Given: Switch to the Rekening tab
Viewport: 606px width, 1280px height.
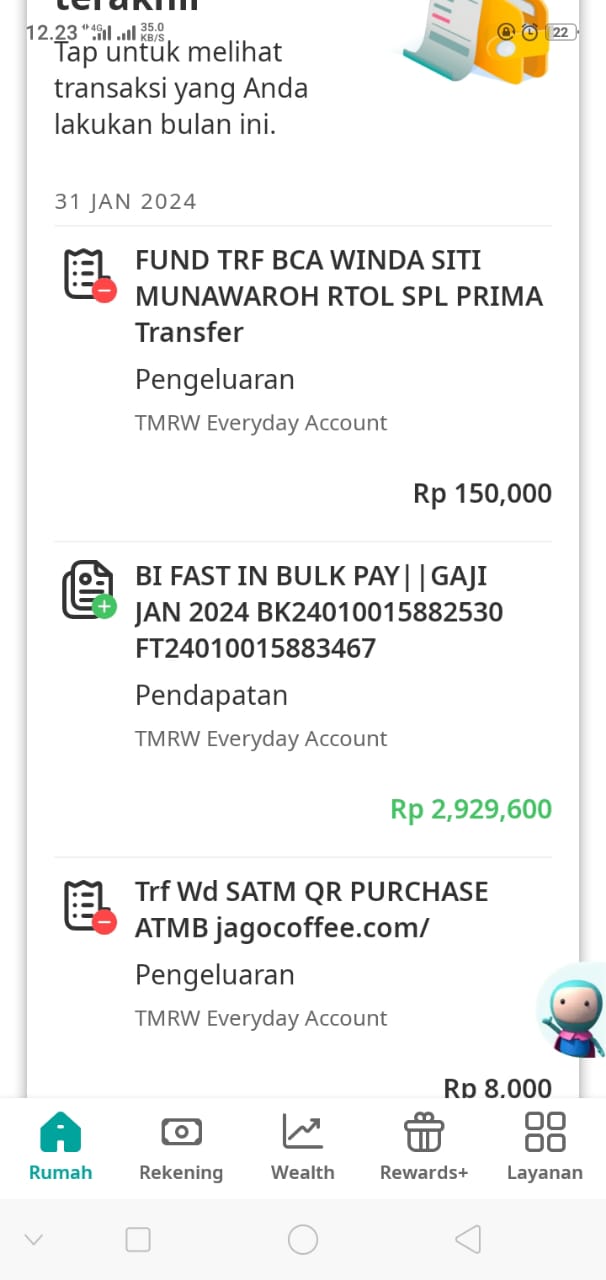Looking at the screenshot, I should pos(181,1147).
